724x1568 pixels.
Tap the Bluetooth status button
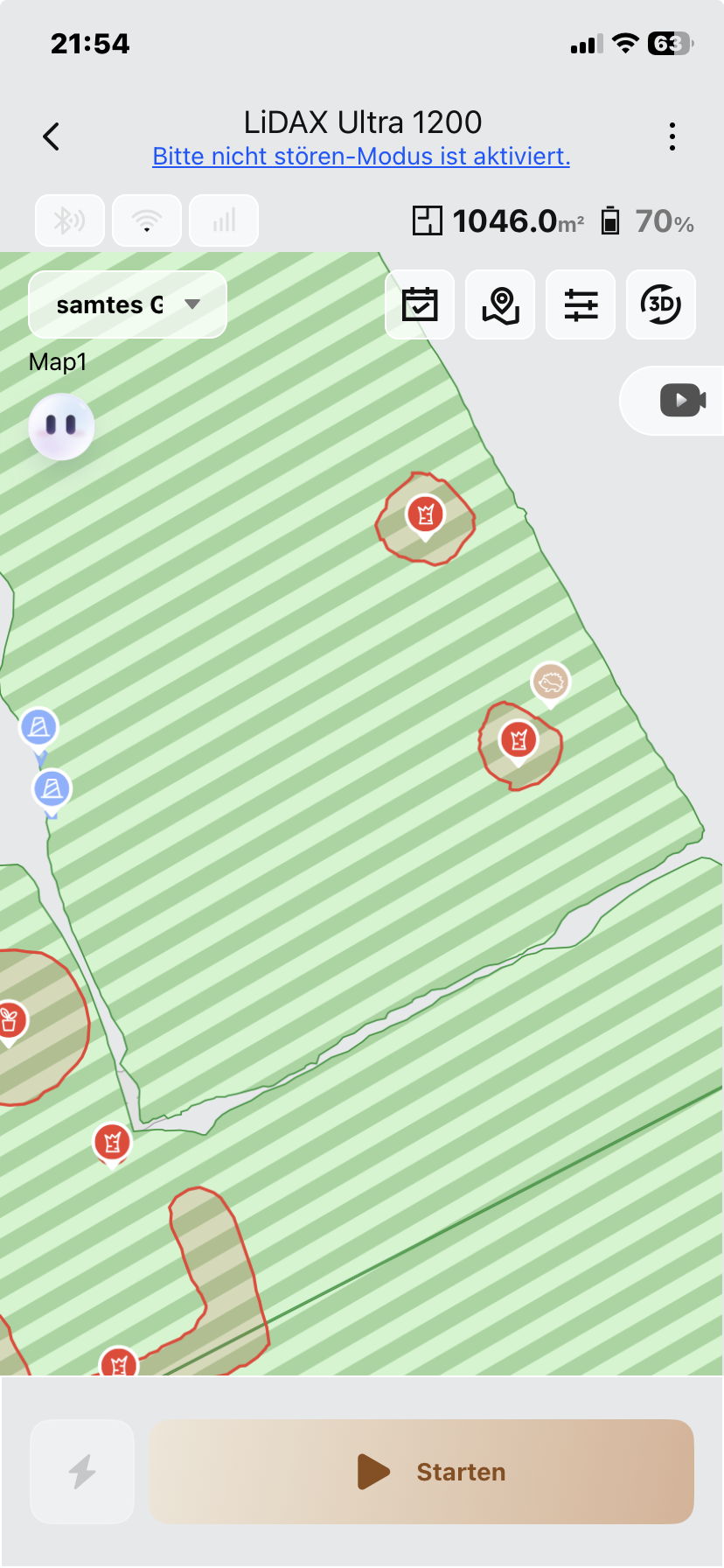pos(70,220)
